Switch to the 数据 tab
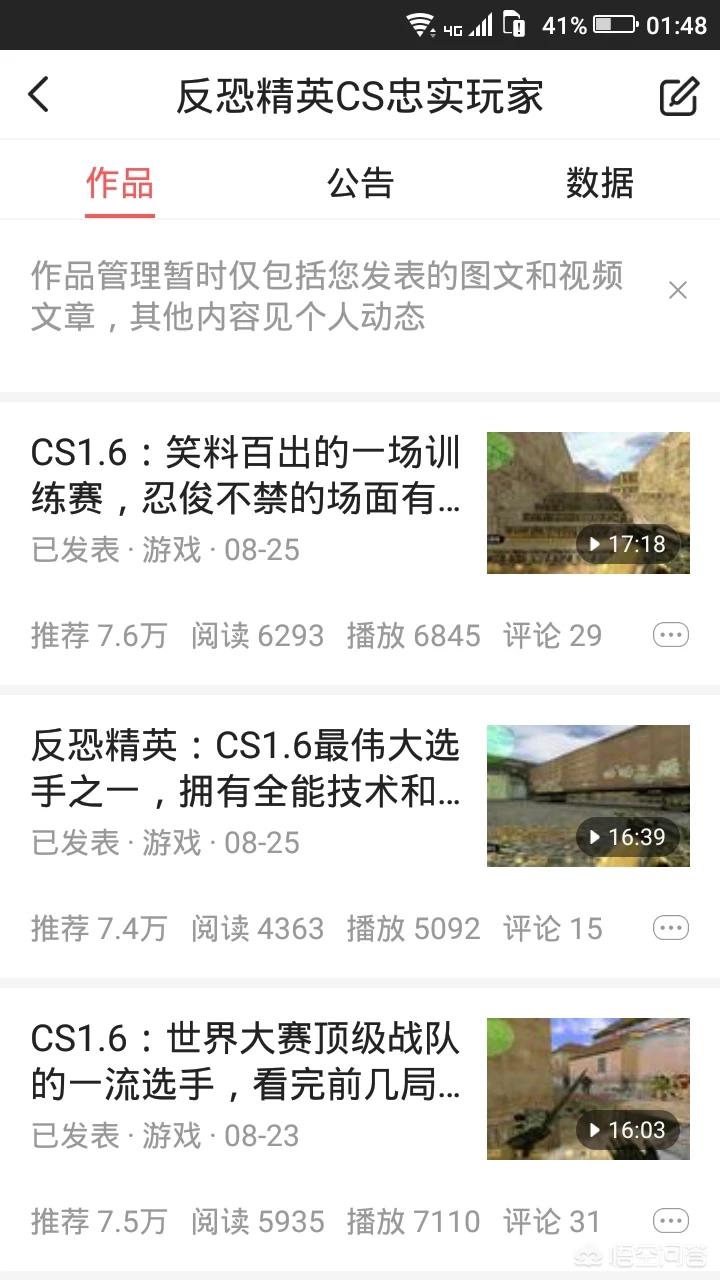Image resolution: width=720 pixels, height=1280 pixels. (599, 184)
